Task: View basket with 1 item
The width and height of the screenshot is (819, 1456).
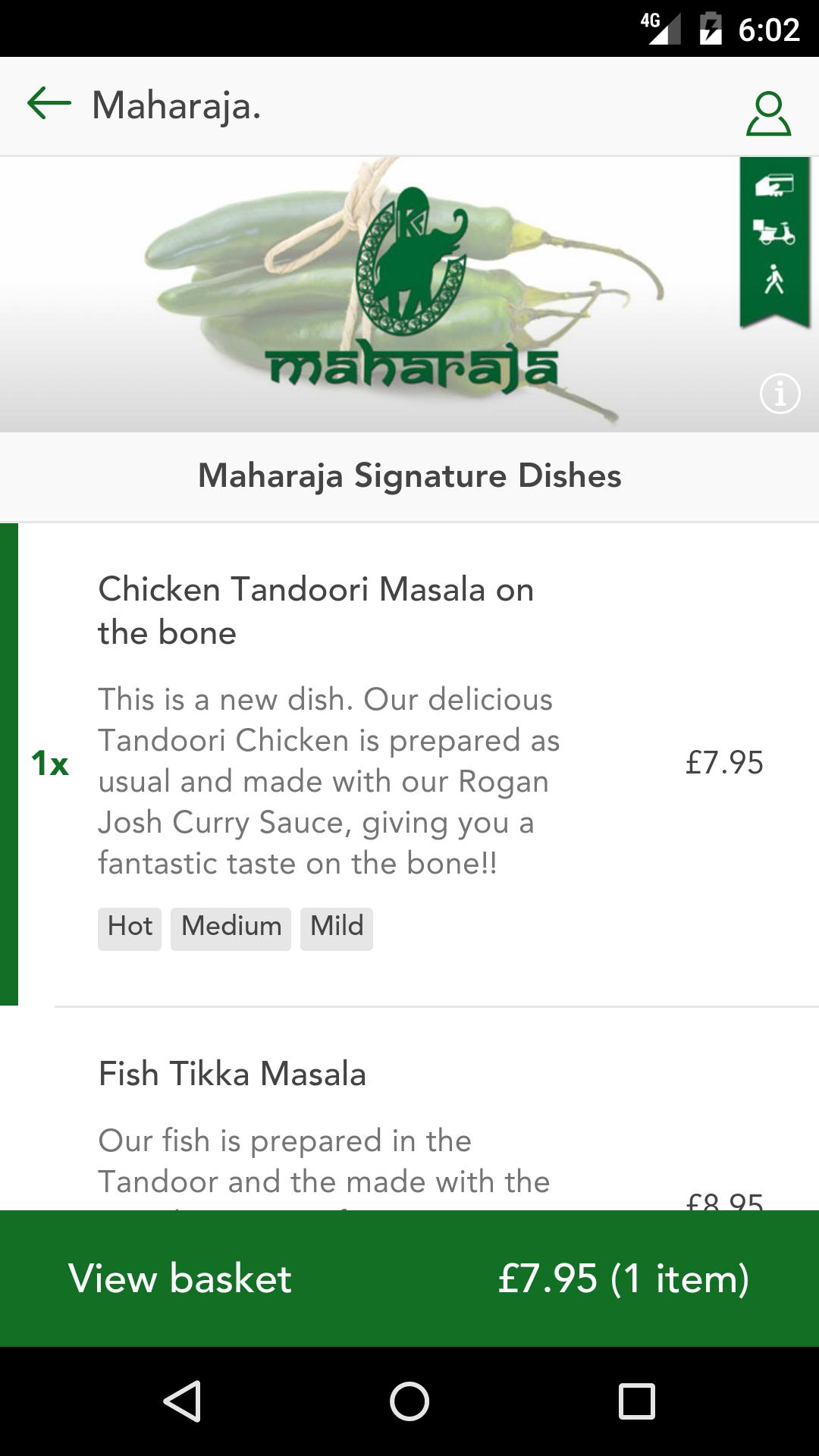Action: (x=409, y=1279)
